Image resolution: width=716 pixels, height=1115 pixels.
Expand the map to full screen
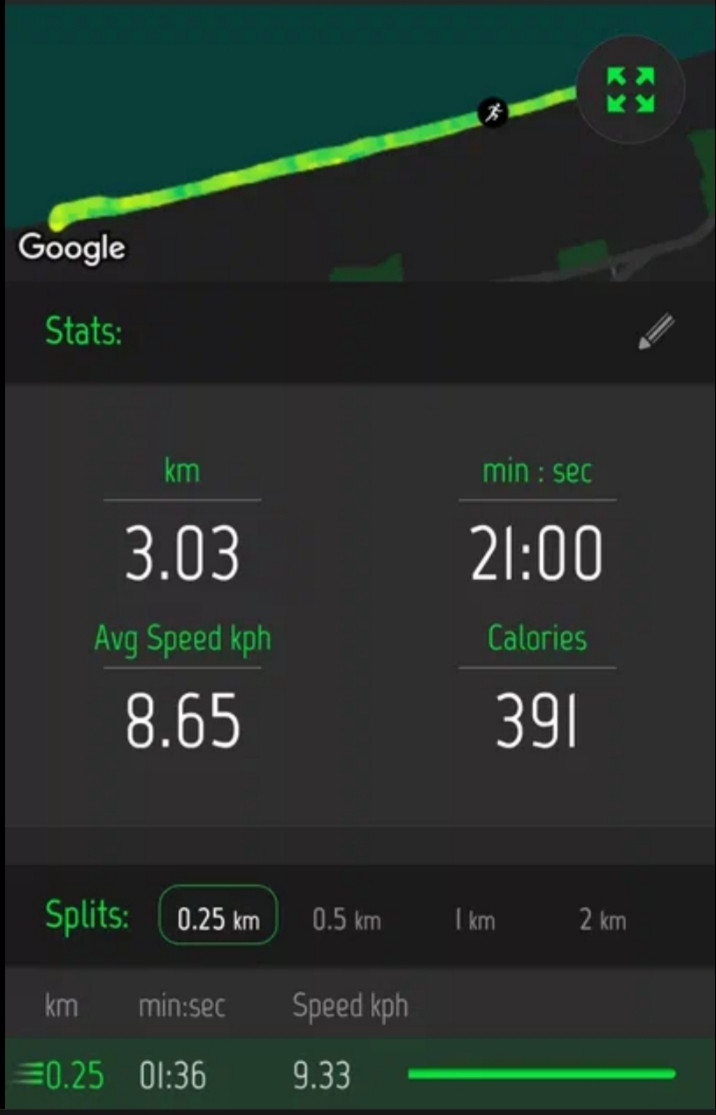[x=630, y=90]
